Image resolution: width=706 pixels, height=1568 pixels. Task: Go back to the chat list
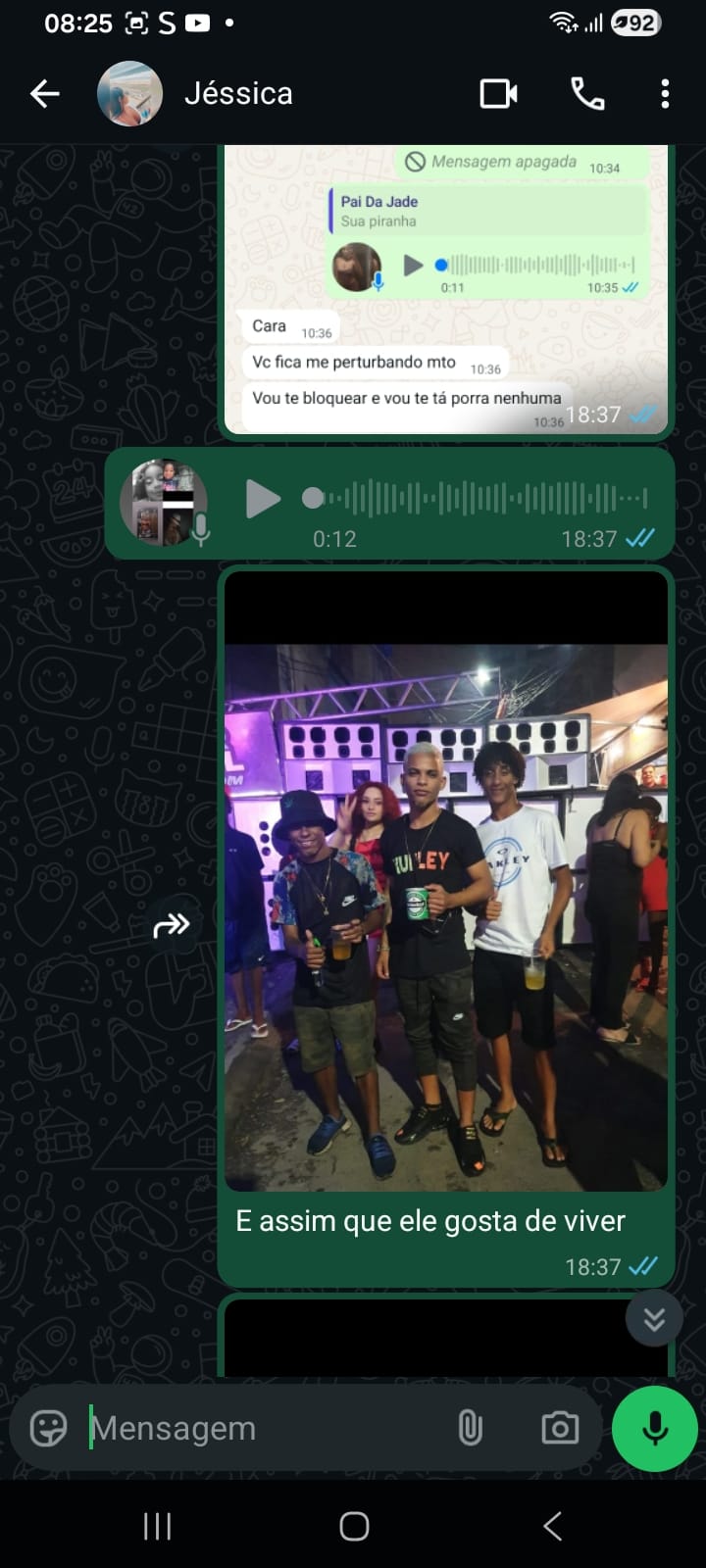(x=45, y=94)
